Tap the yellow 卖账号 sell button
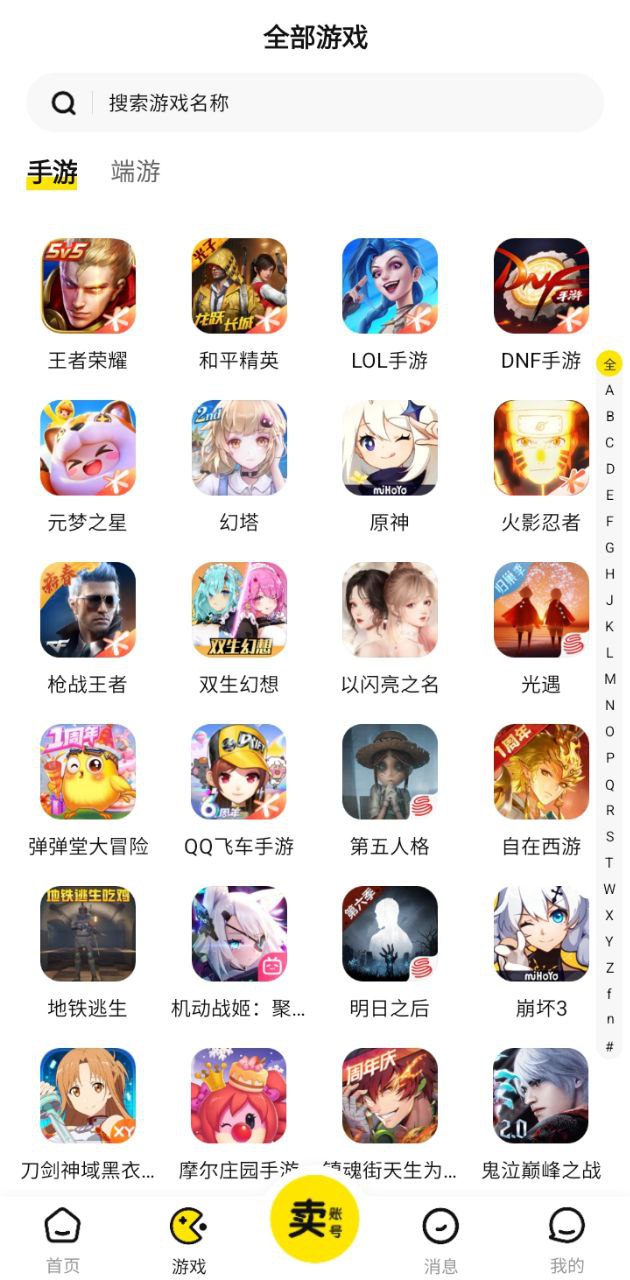This screenshot has width=630, height=1280. coord(315,1220)
